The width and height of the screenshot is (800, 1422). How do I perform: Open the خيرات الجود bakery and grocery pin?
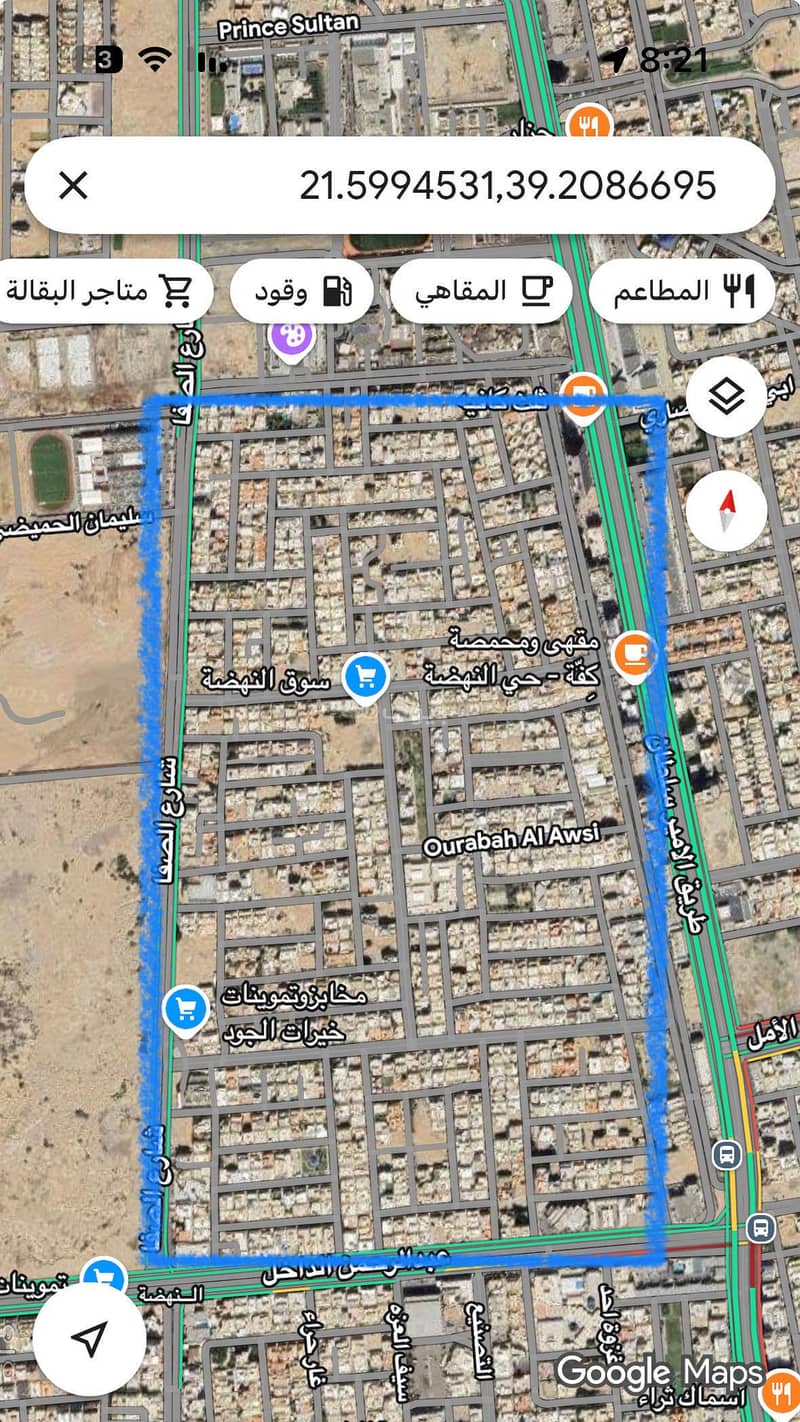(185, 1010)
